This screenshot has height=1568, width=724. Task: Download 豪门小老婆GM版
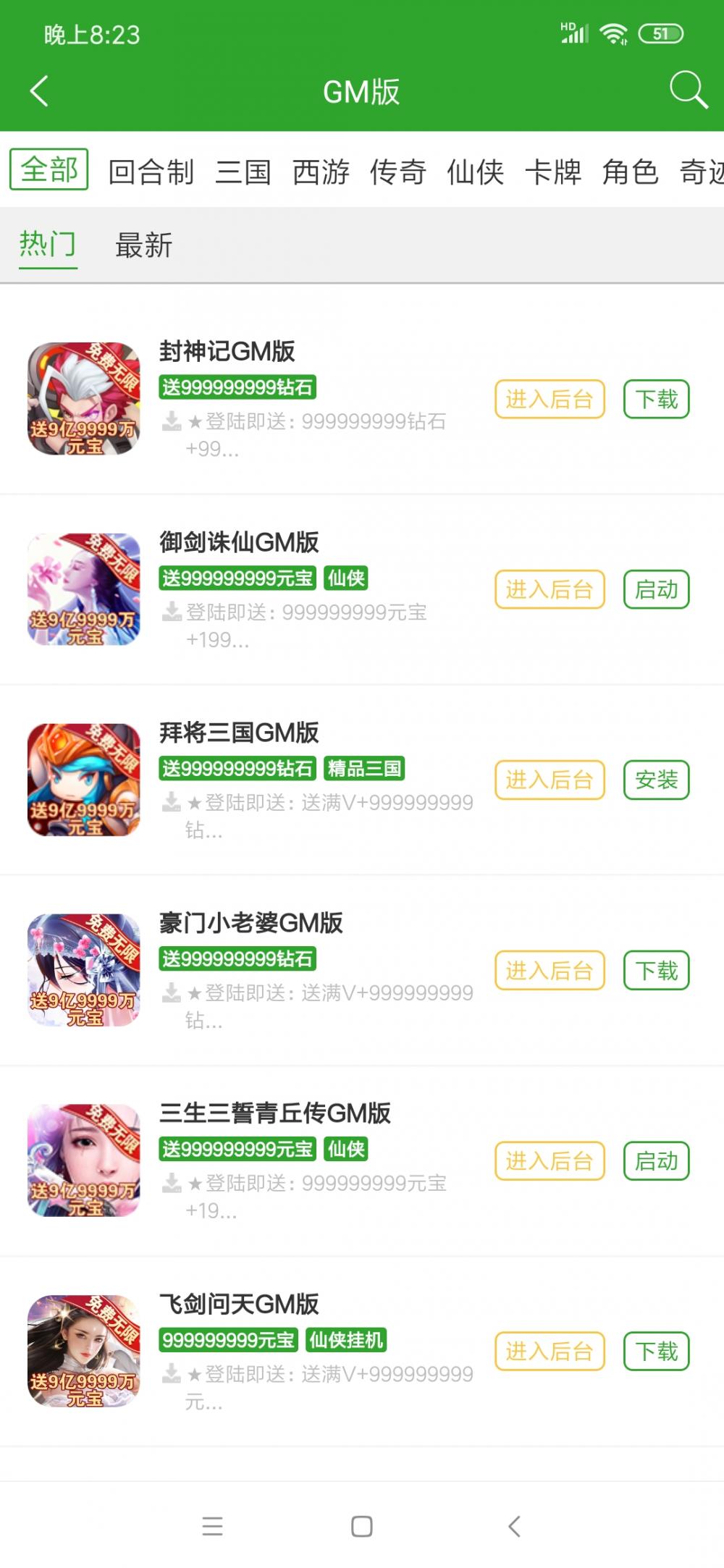[656, 970]
